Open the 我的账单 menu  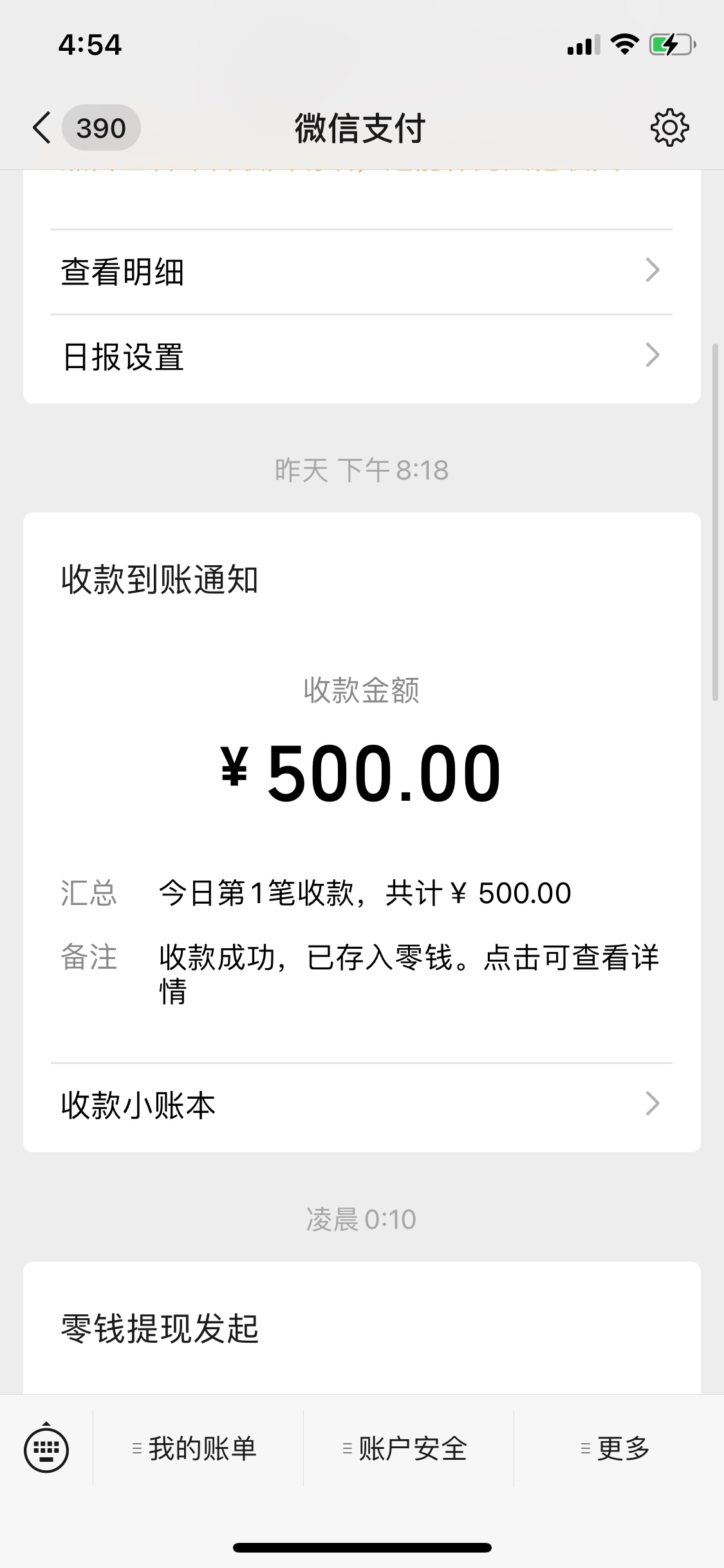click(x=198, y=1448)
